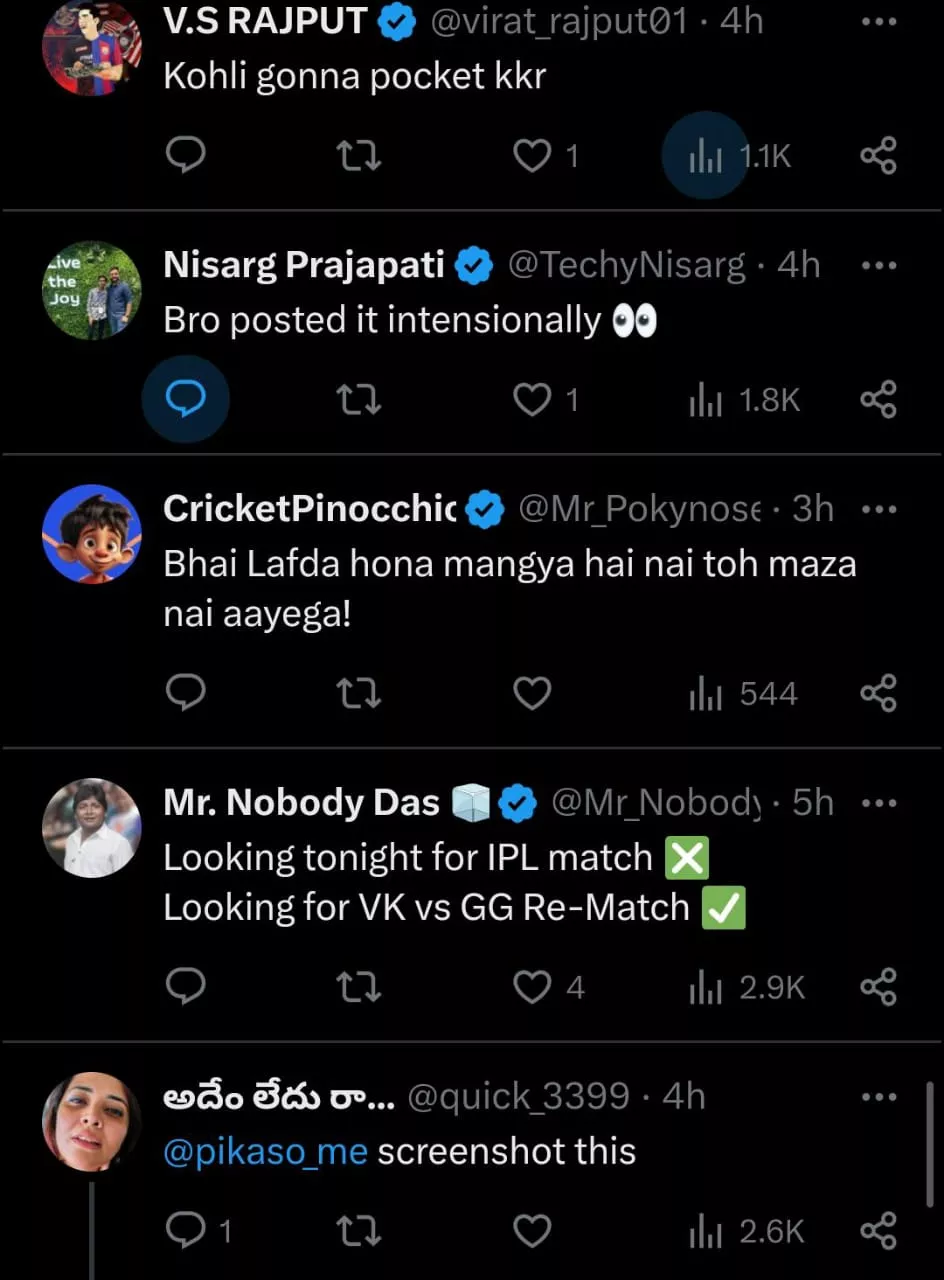Screen dimensions: 944x1280
Task: Open V.S RAJPUT's profile avatar
Action: click(x=92, y=46)
